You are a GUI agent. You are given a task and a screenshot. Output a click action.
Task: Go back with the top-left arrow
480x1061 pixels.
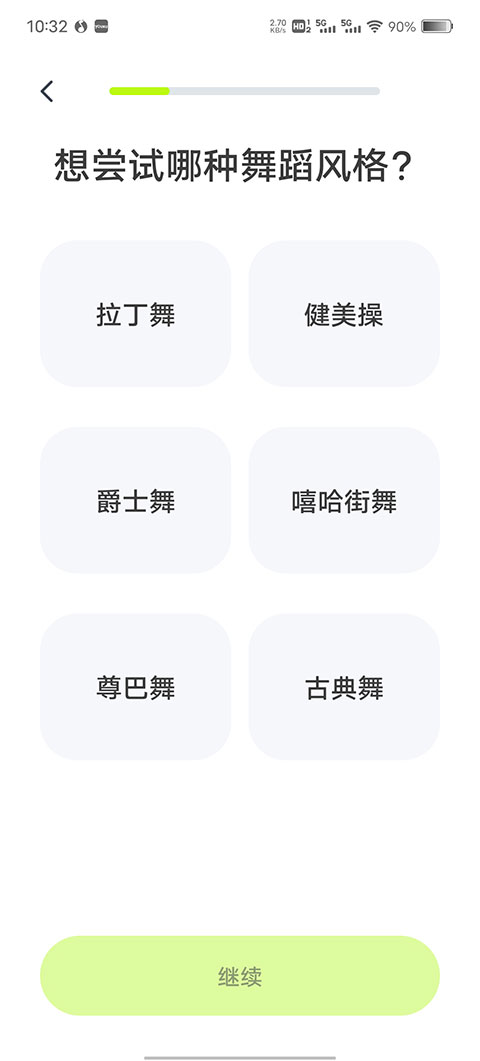pyautogui.click(x=46, y=91)
